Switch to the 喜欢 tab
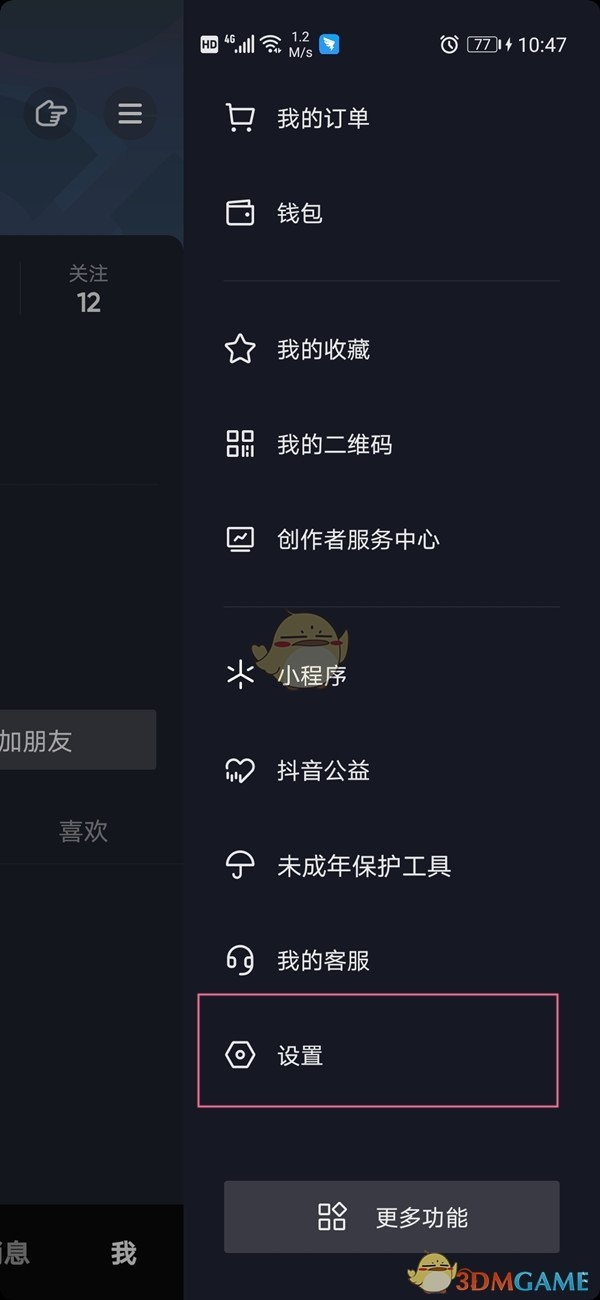Image resolution: width=600 pixels, height=1300 pixels. click(x=83, y=831)
